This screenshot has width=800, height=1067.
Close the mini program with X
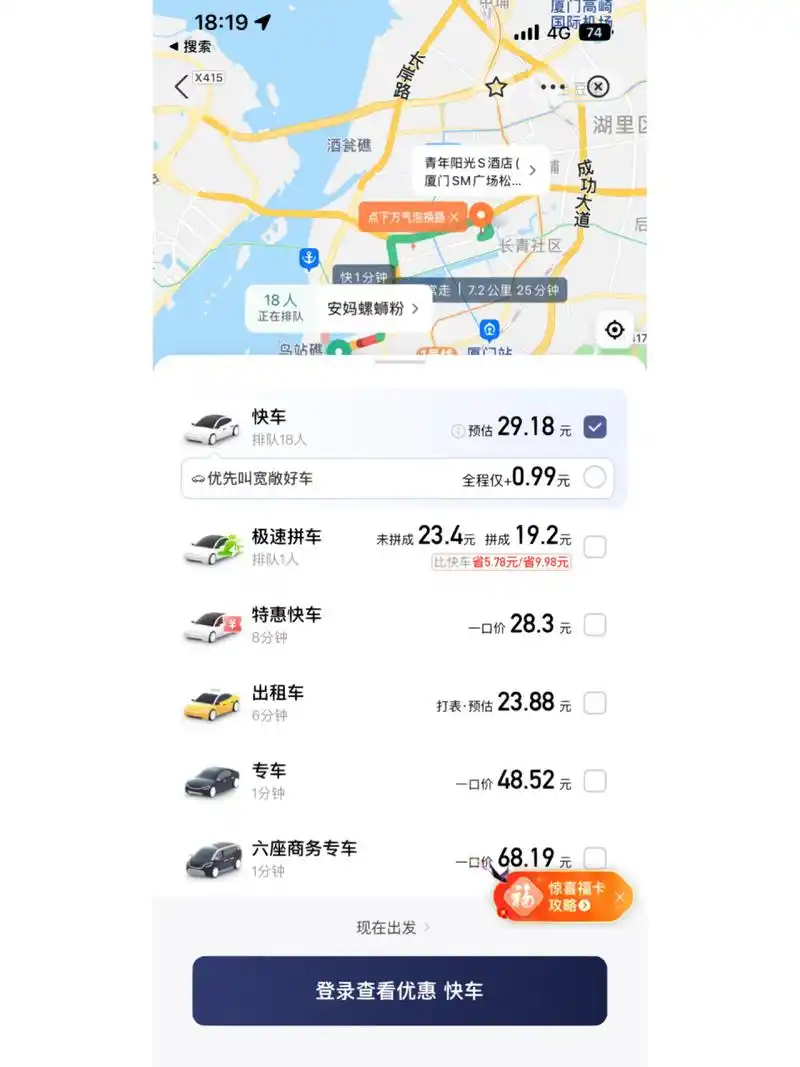point(597,87)
